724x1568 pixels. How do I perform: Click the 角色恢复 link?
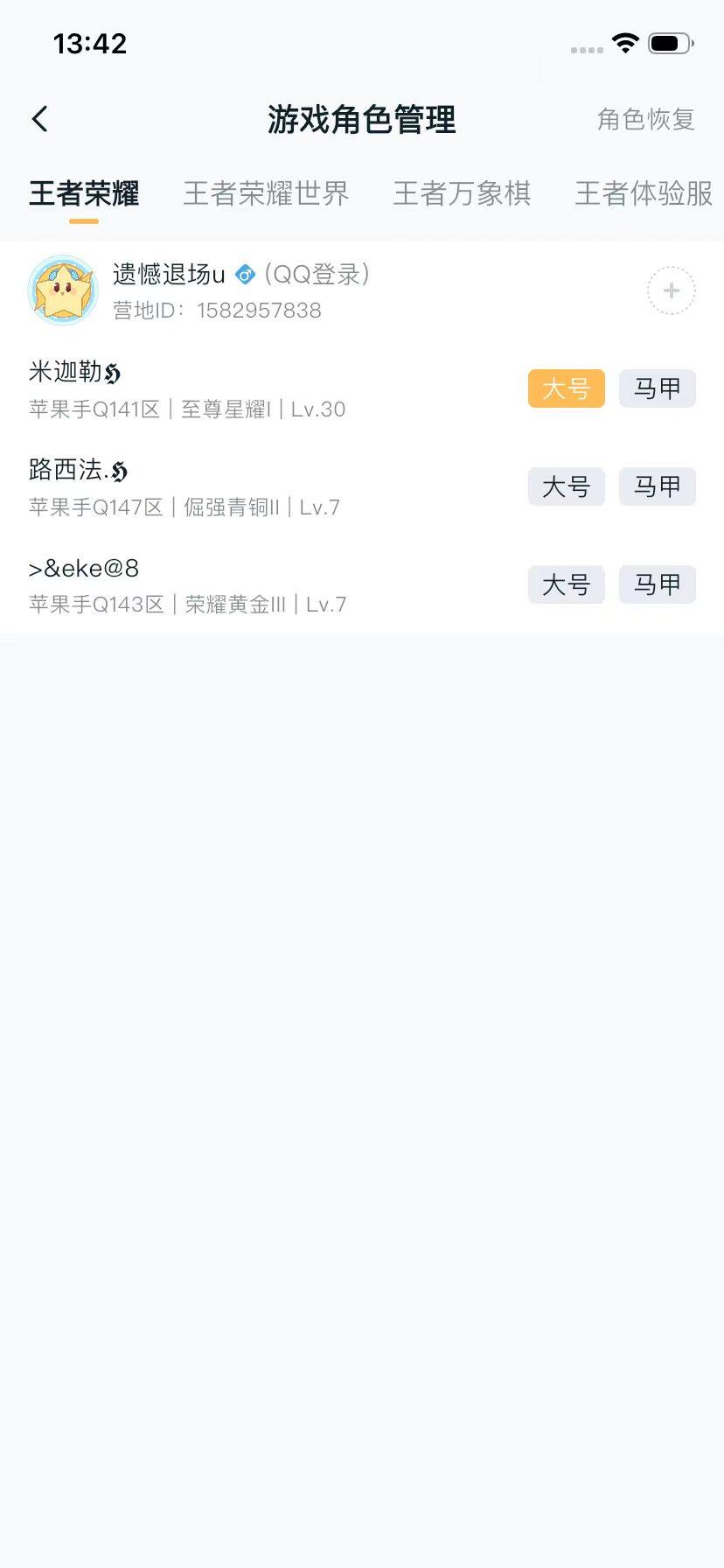(x=646, y=119)
